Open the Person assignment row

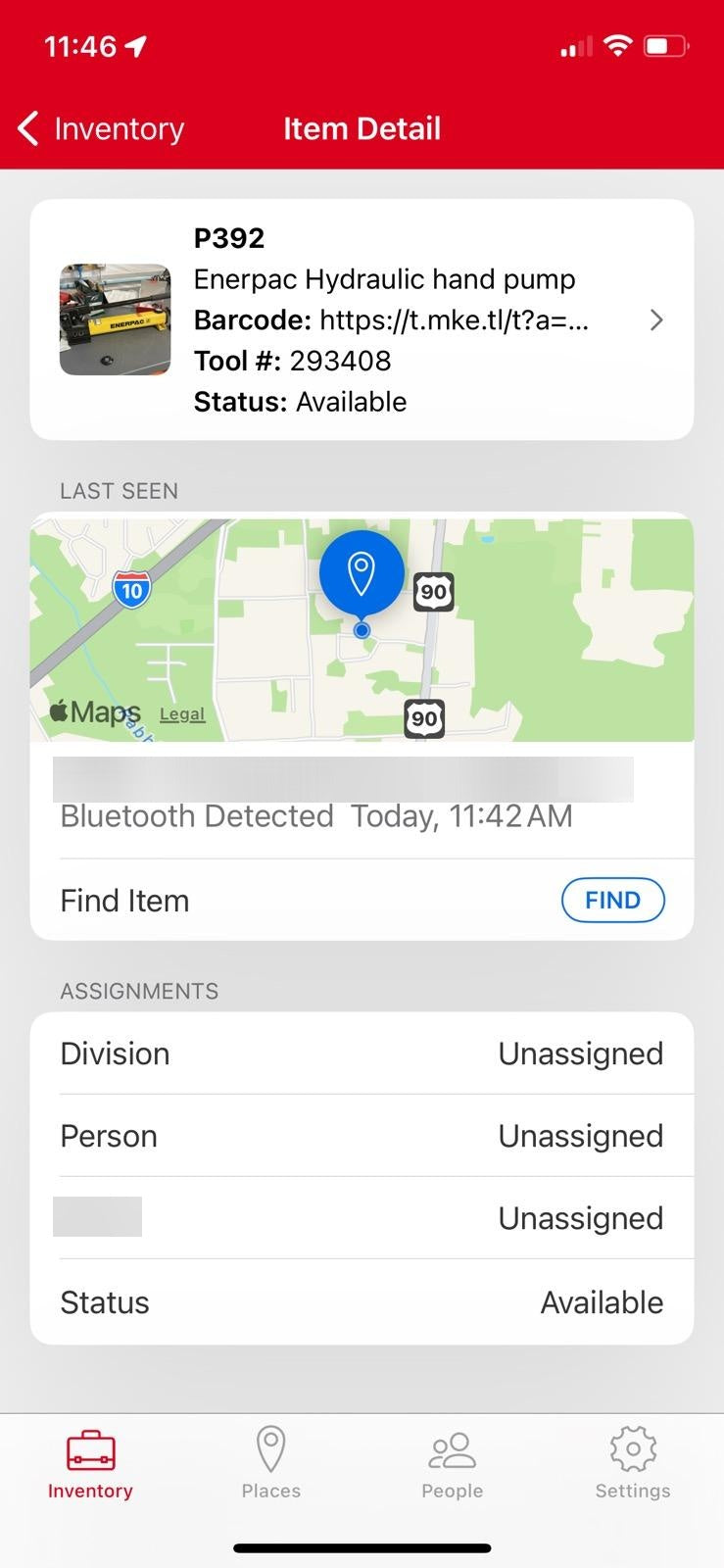362,1136
